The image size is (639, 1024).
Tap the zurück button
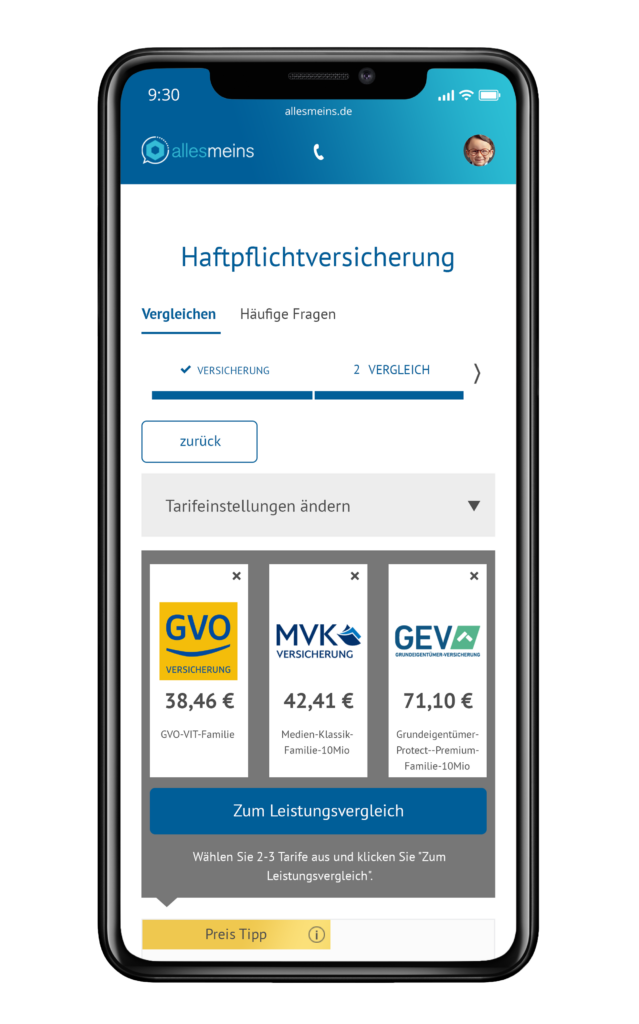point(199,441)
